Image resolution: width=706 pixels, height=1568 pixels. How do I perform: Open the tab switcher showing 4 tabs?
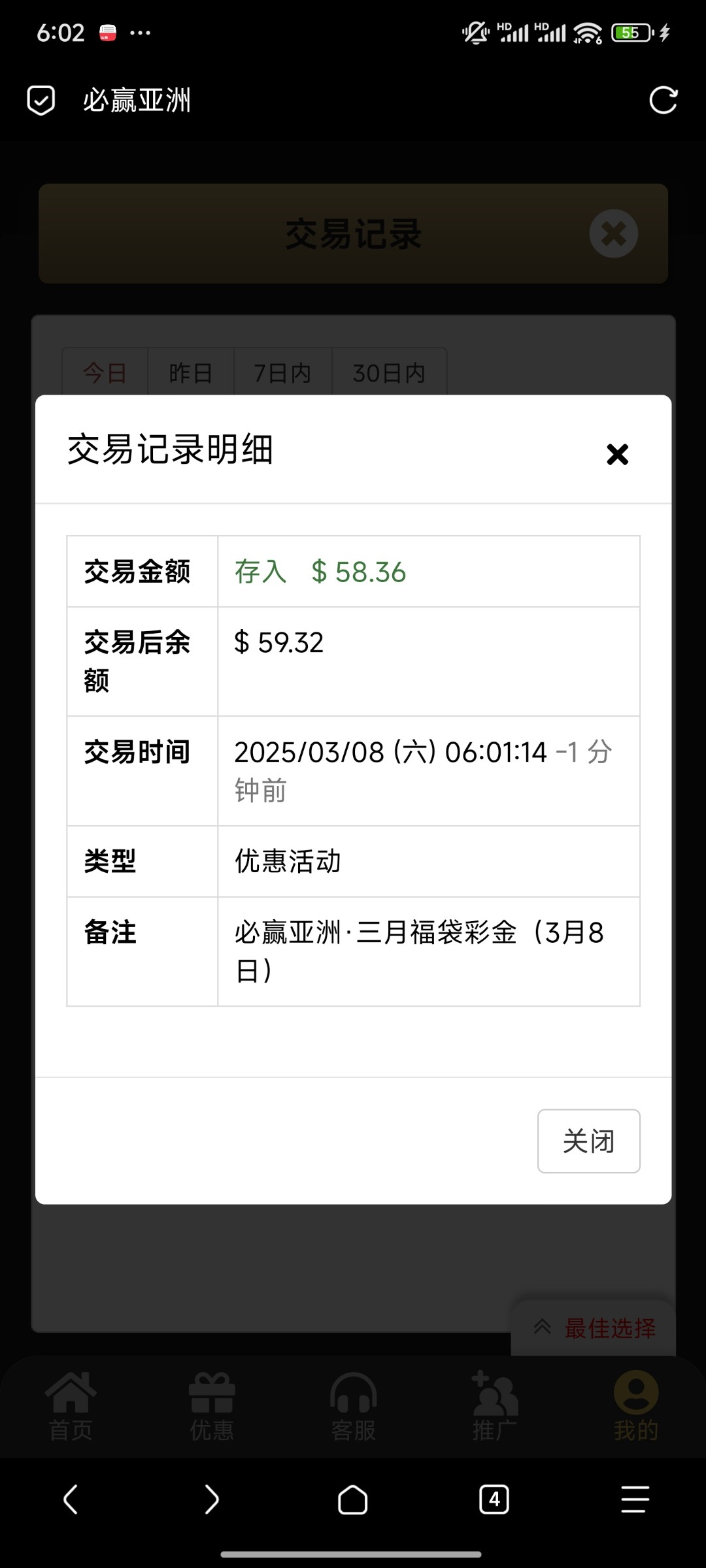coord(494,1499)
